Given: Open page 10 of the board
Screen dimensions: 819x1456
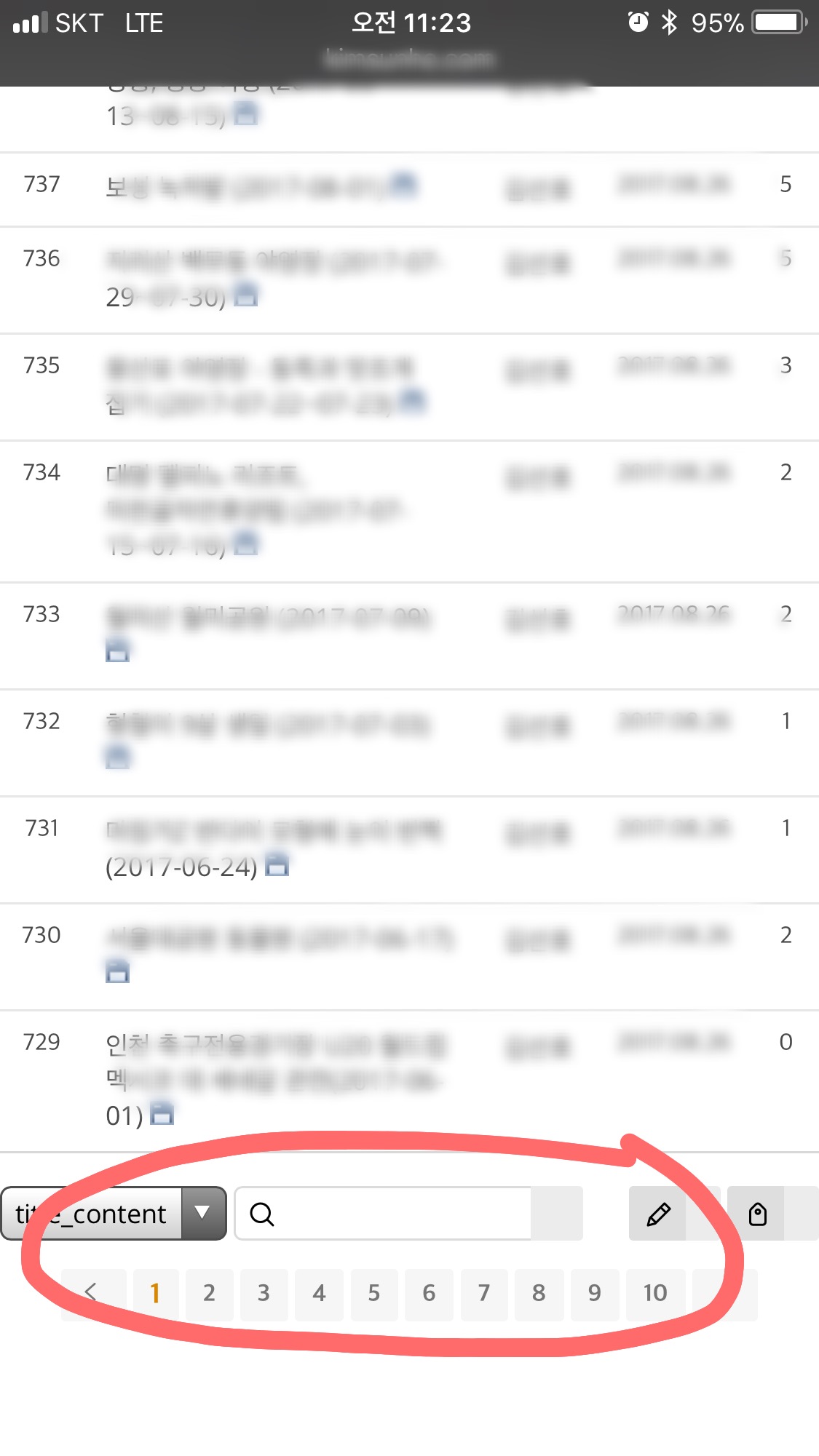Looking at the screenshot, I should pyautogui.click(x=654, y=1293).
